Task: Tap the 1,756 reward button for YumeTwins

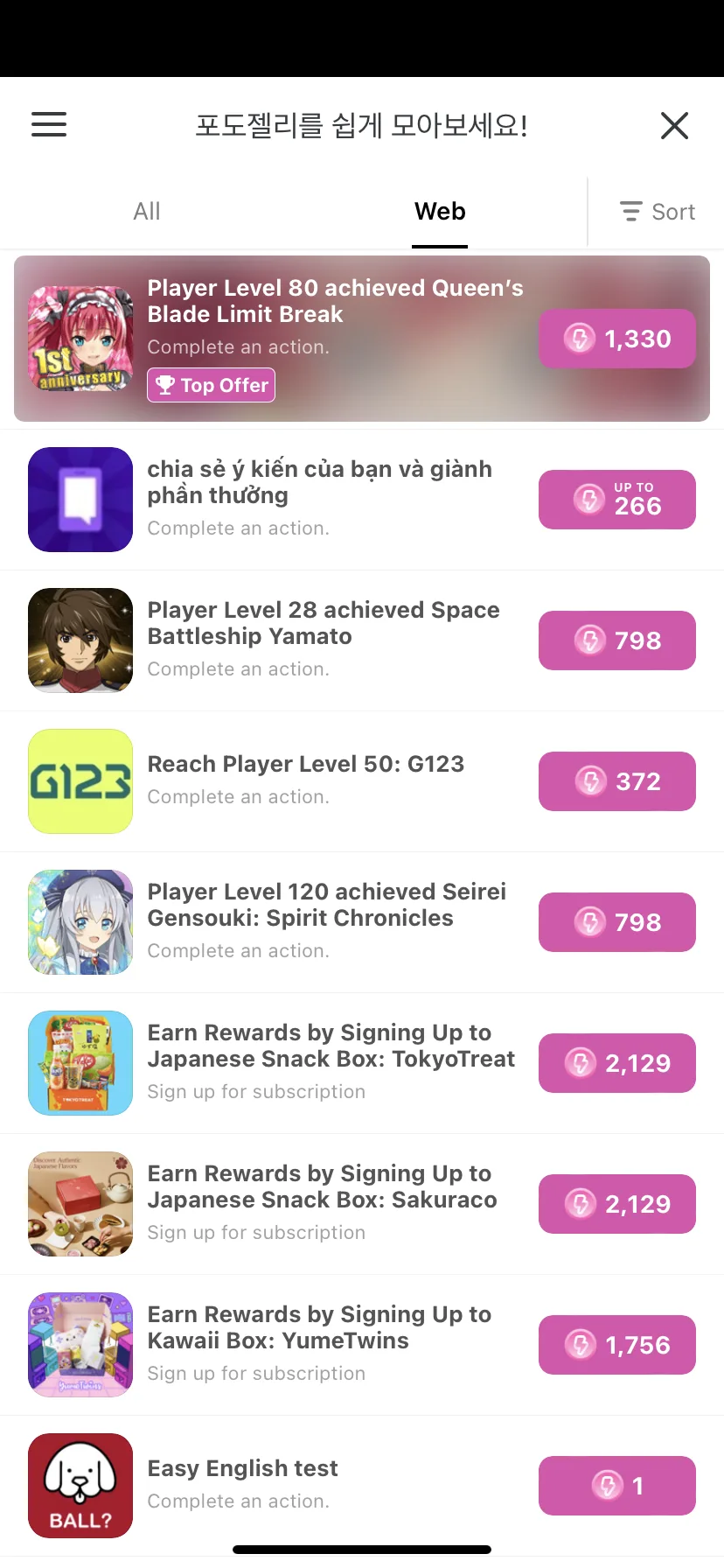Action: click(x=616, y=1345)
